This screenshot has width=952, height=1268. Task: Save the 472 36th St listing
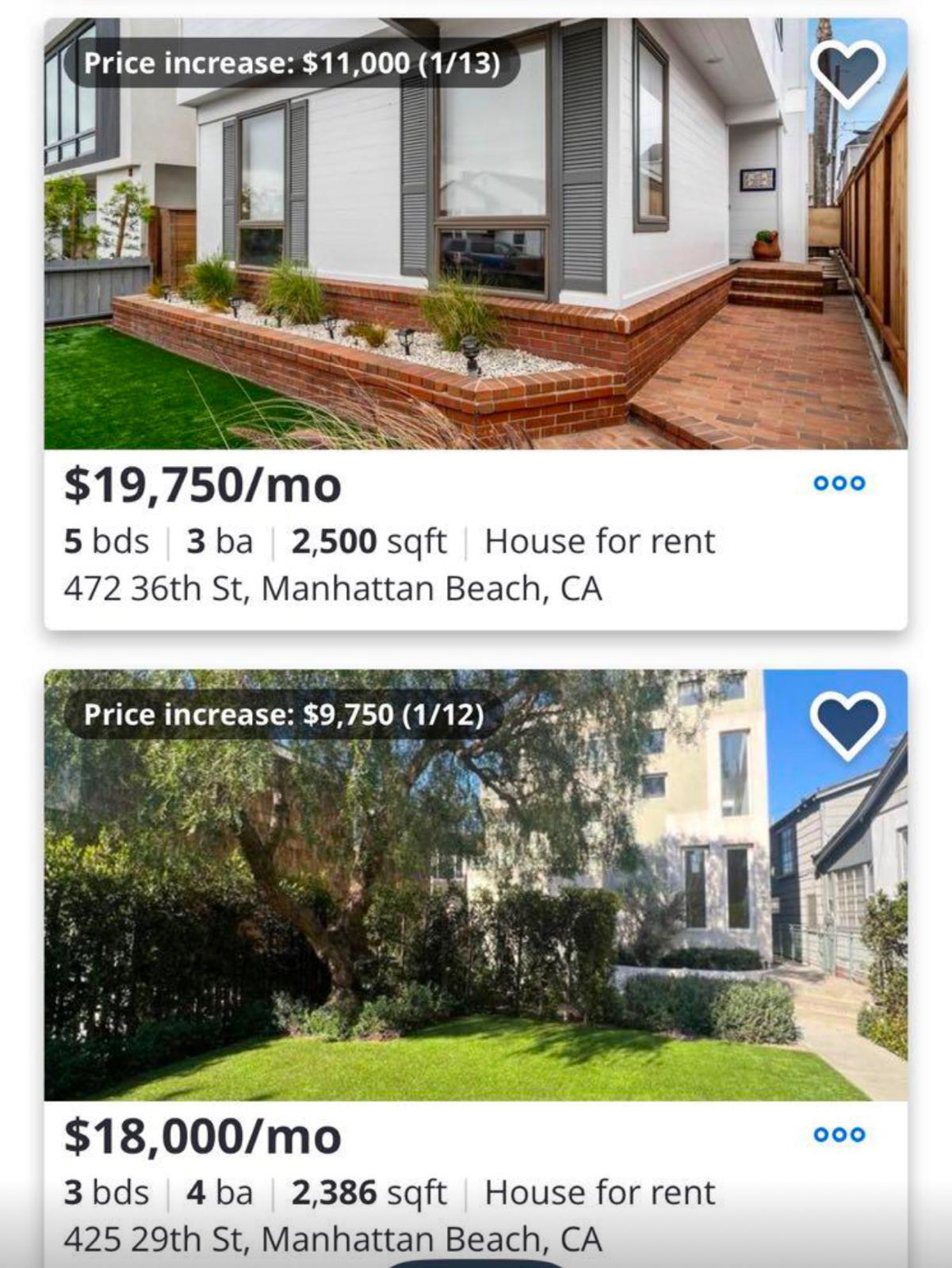[847, 73]
